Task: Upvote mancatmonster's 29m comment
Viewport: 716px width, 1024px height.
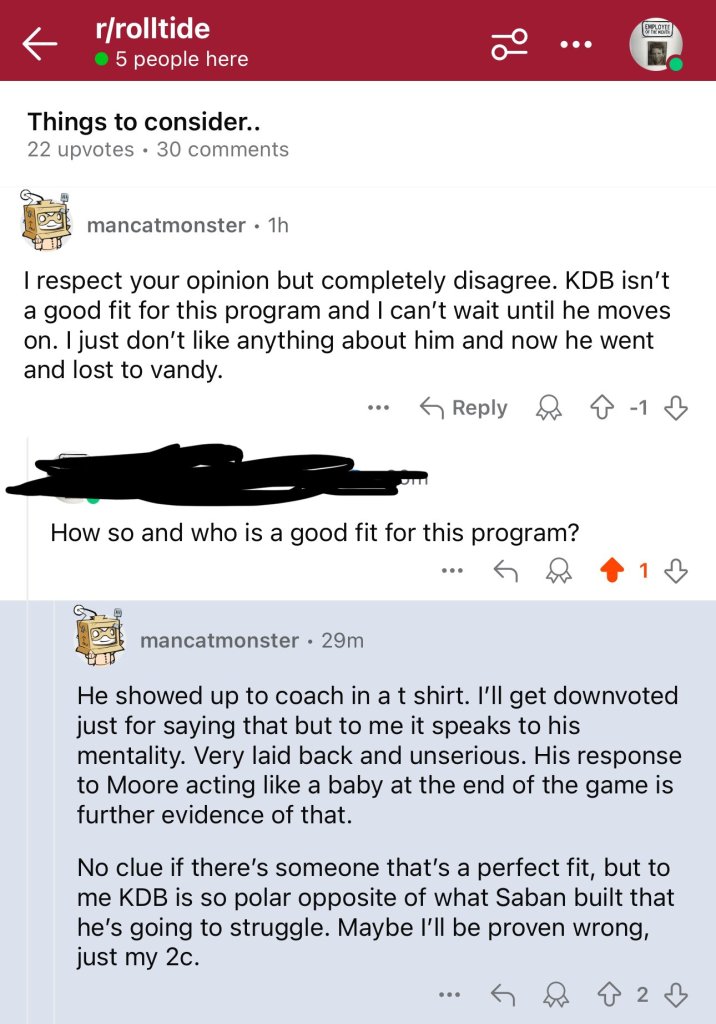Action: pos(607,994)
